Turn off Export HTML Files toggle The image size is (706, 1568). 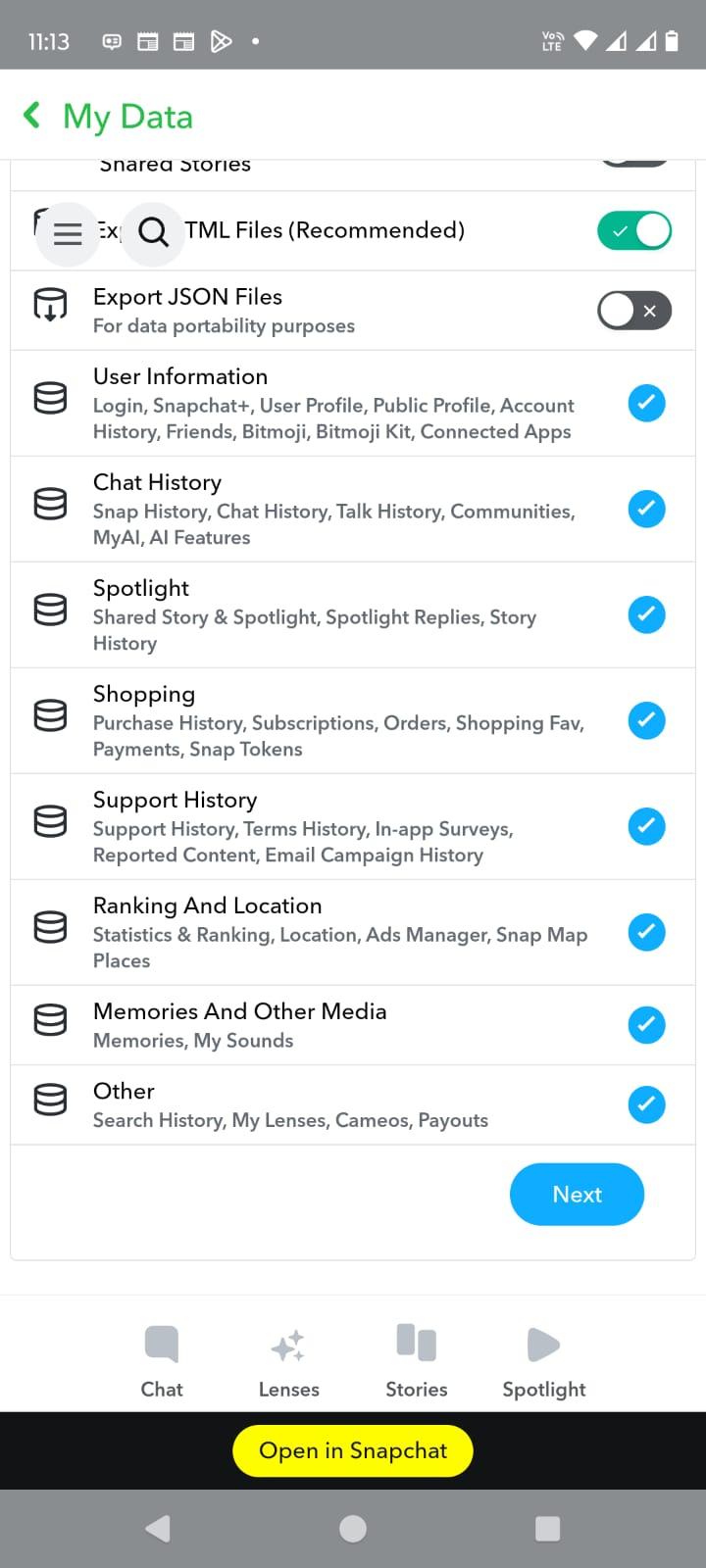[x=633, y=231]
